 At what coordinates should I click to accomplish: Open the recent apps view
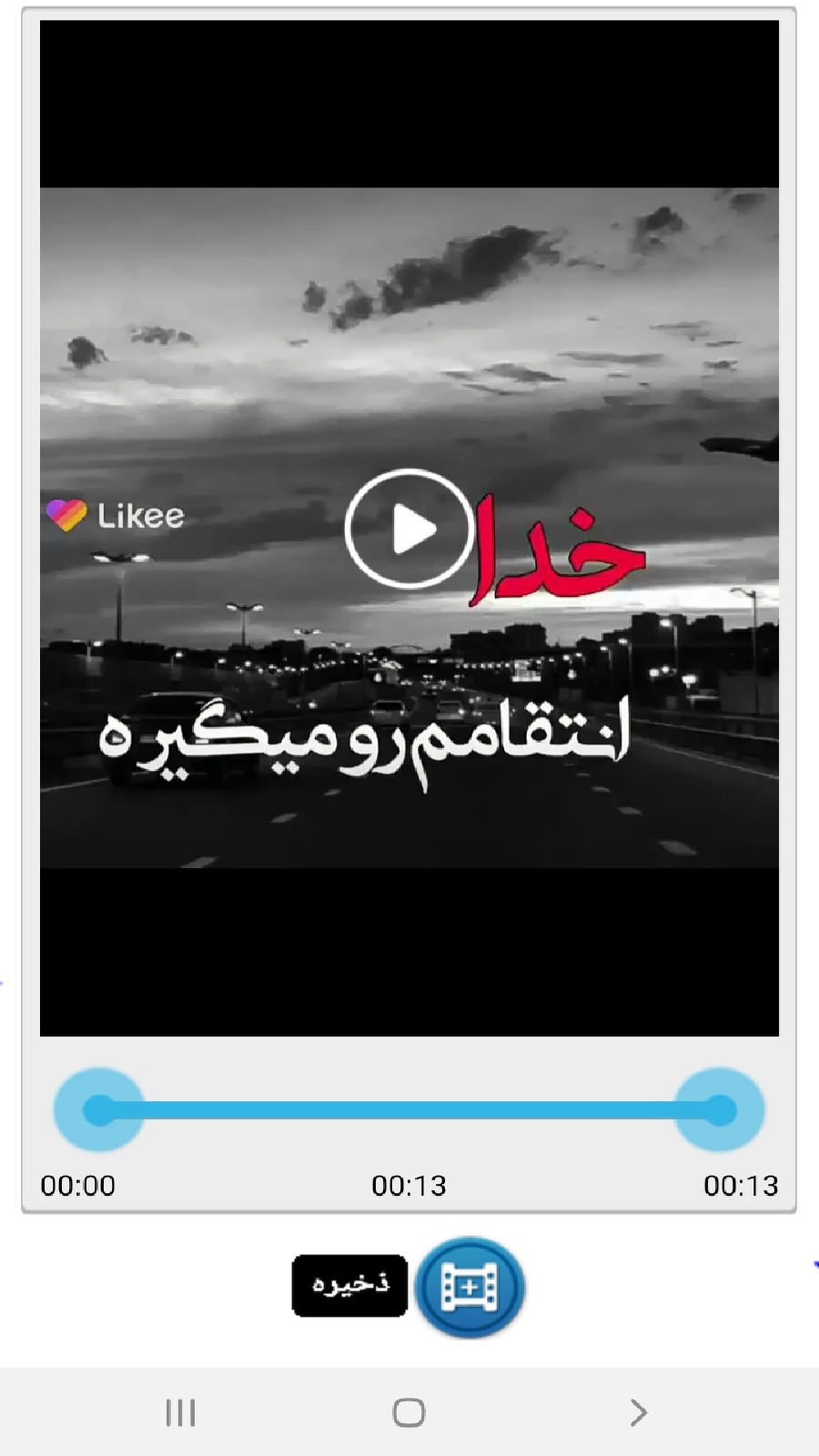pyautogui.click(x=180, y=1412)
